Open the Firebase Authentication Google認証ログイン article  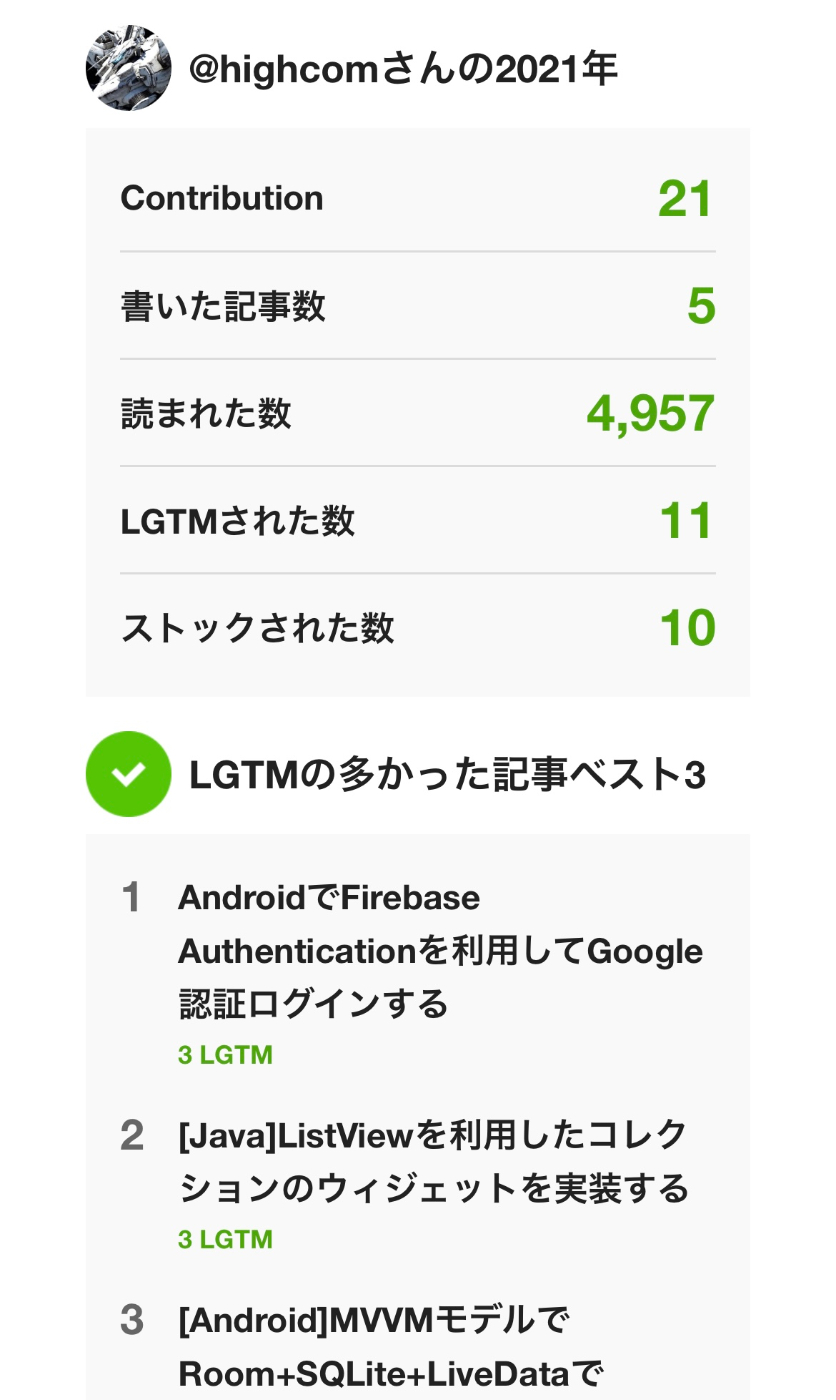pos(440,950)
